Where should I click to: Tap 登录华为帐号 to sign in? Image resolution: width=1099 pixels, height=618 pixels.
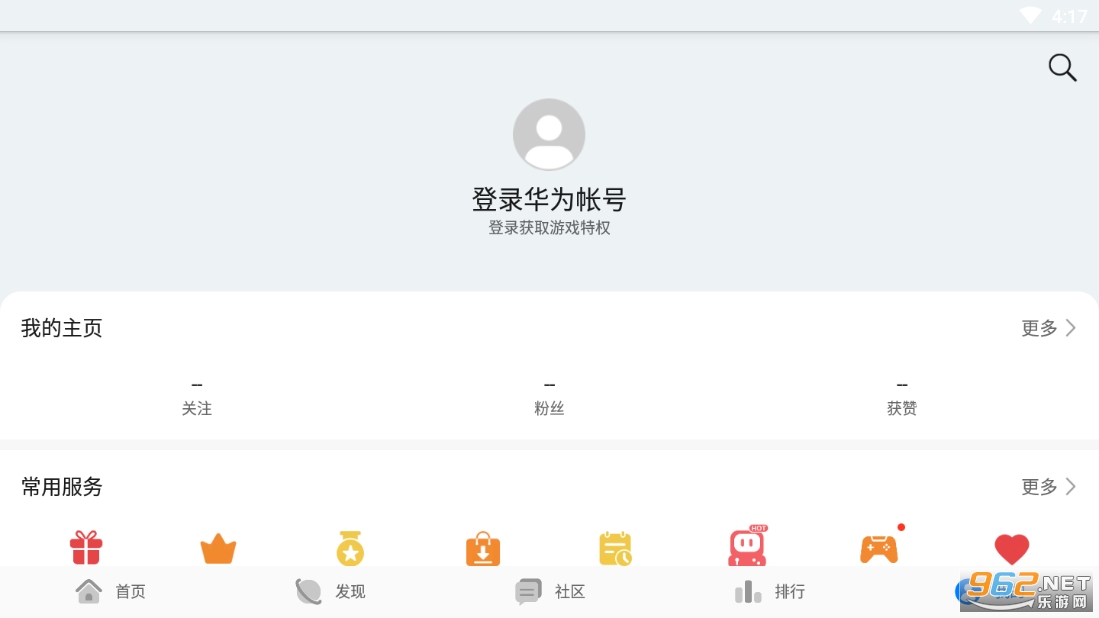tap(549, 199)
